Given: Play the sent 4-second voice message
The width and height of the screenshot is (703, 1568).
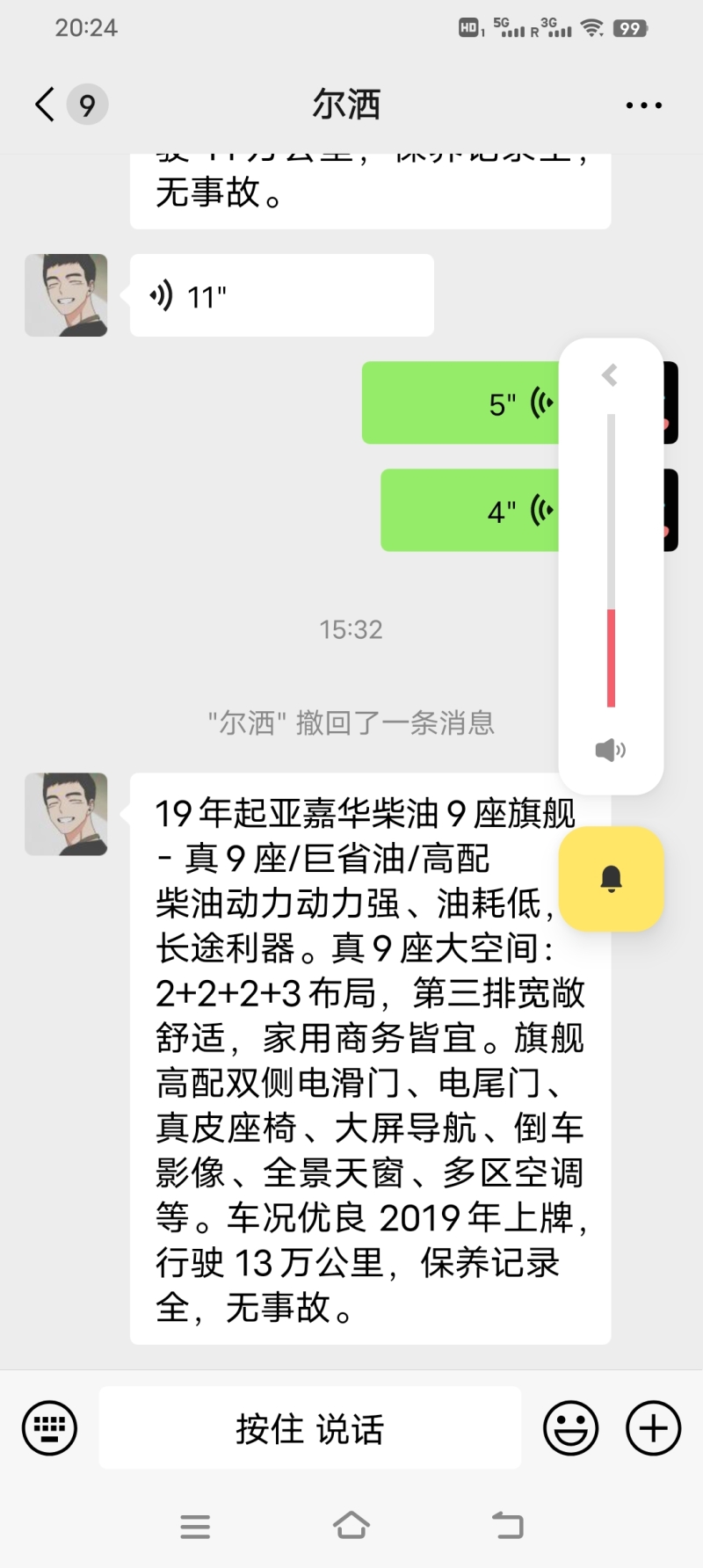Looking at the screenshot, I should point(468,510).
